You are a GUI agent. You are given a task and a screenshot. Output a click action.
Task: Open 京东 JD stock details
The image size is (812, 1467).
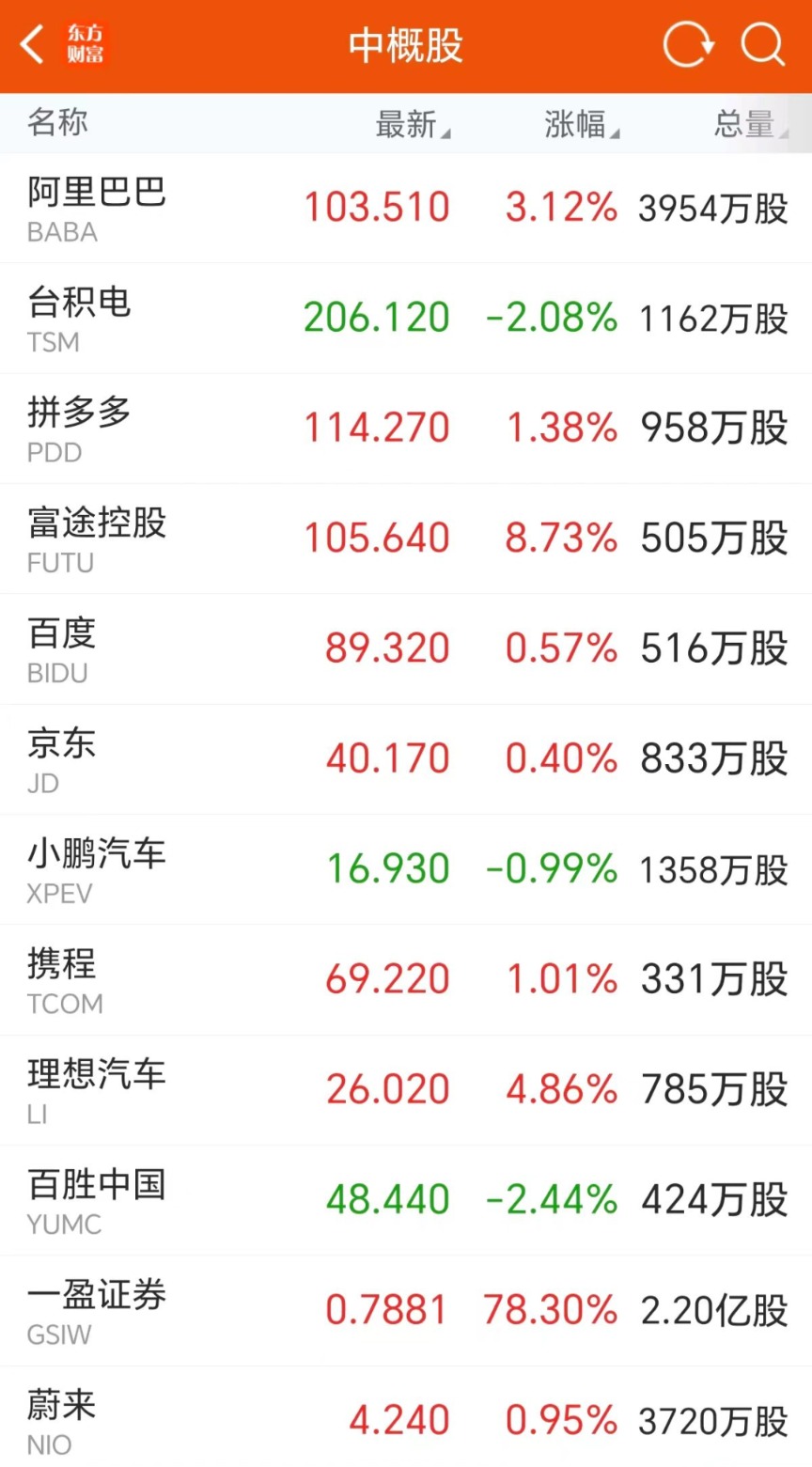406,757
